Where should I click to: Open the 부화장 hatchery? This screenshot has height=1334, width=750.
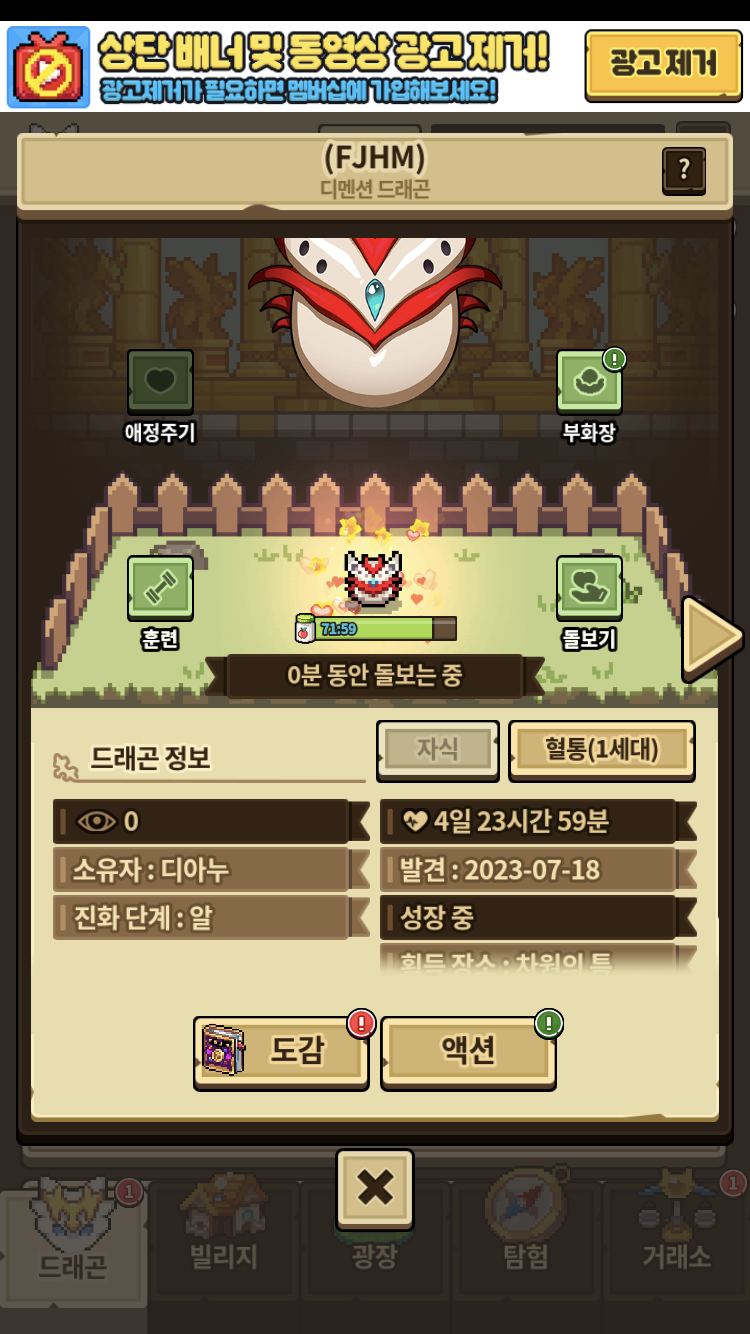589,382
